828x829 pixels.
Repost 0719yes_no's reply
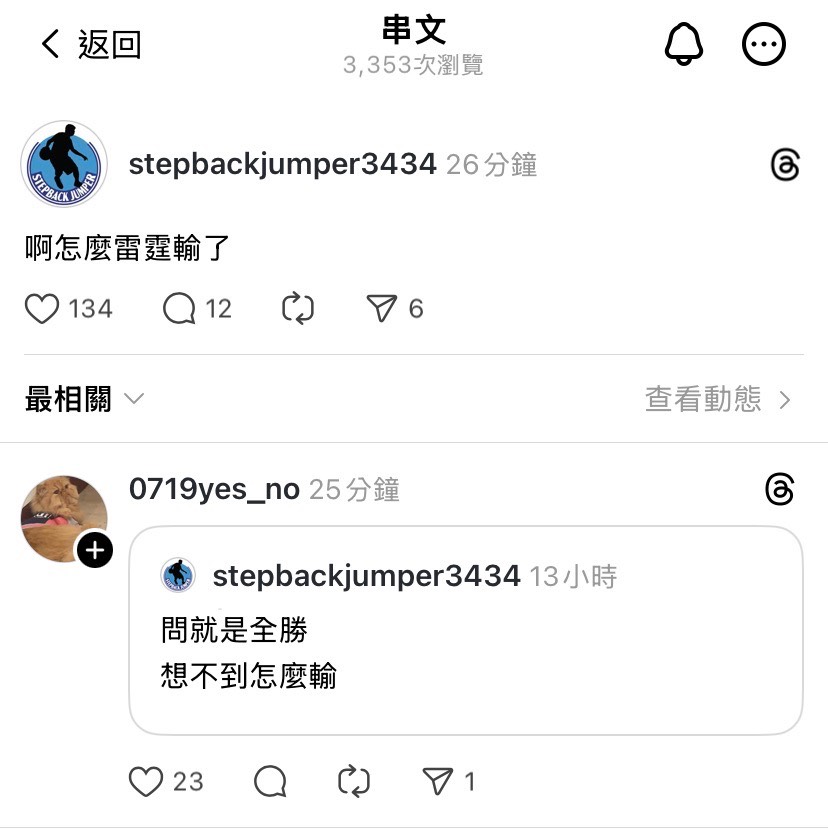tap(354, 781)
